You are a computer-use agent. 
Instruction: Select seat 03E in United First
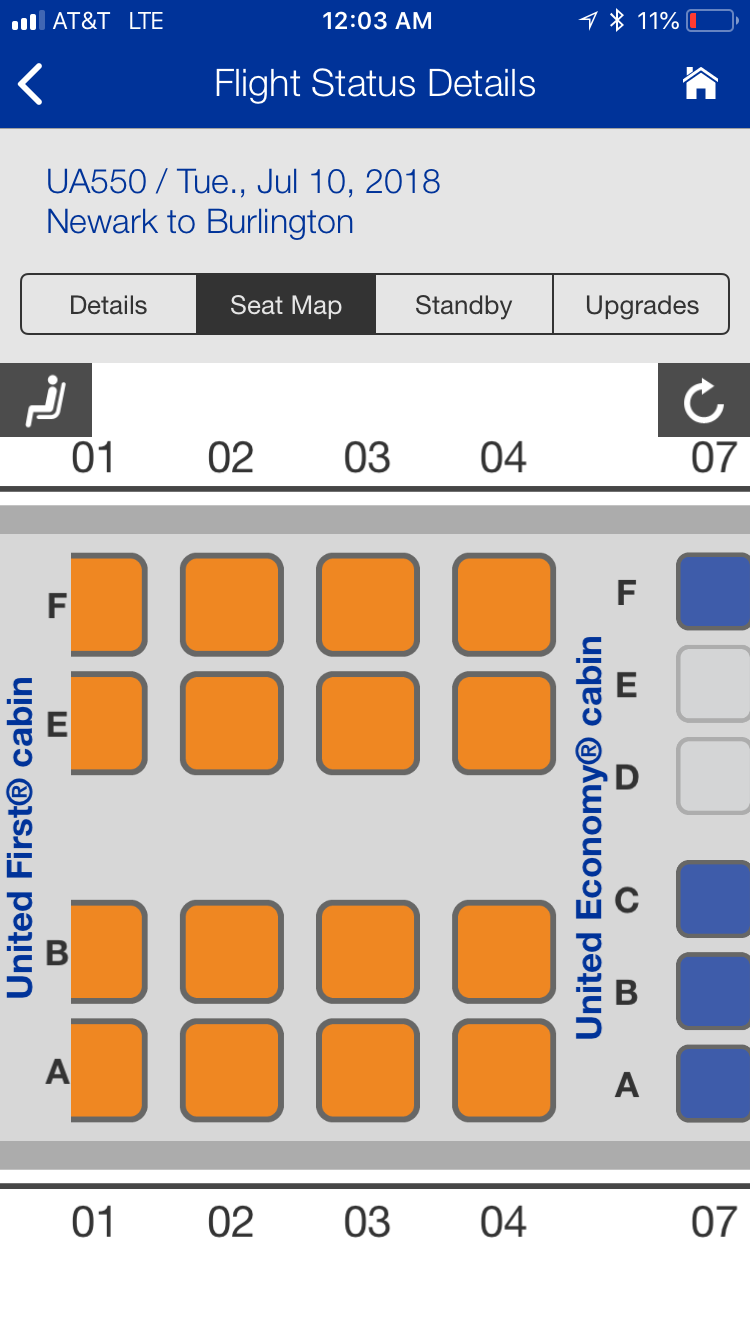click(368, 723)
